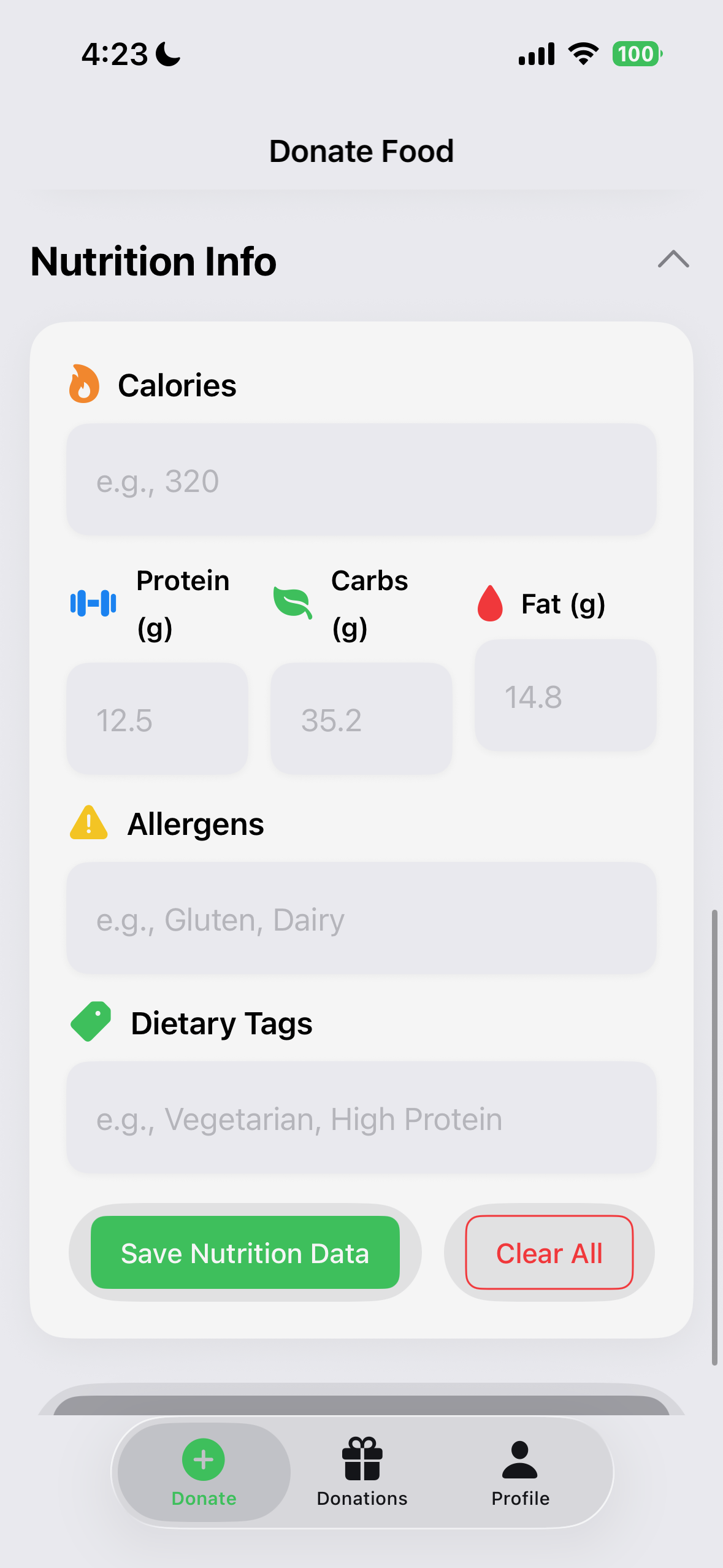This screenshot has width=723, height=1568.
Task: Enter allergens in the Allergens field
Action: pos(361,919)
